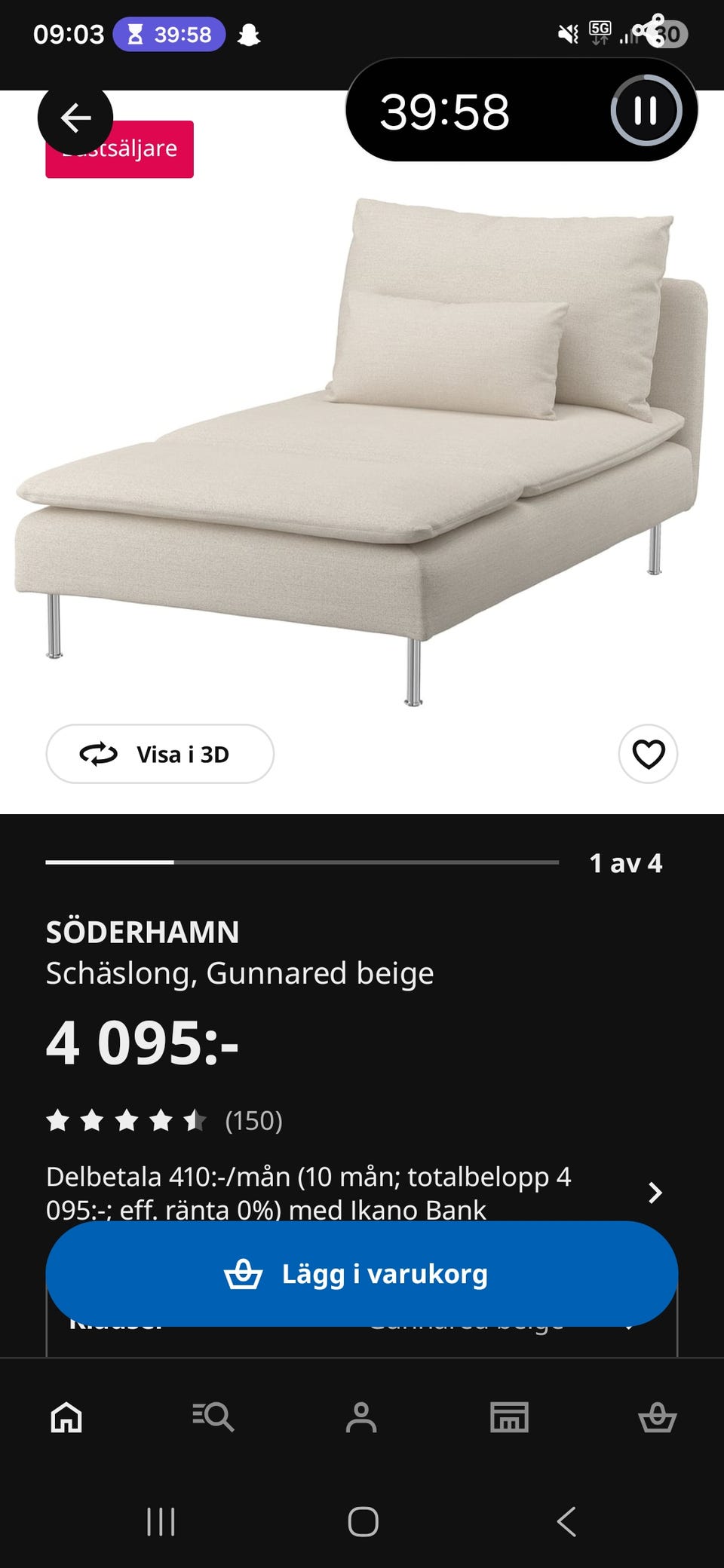Tap the back arrow to leave product page
Image resolution: width=724 pixels, height=1568 pixels.
point(75,117)
